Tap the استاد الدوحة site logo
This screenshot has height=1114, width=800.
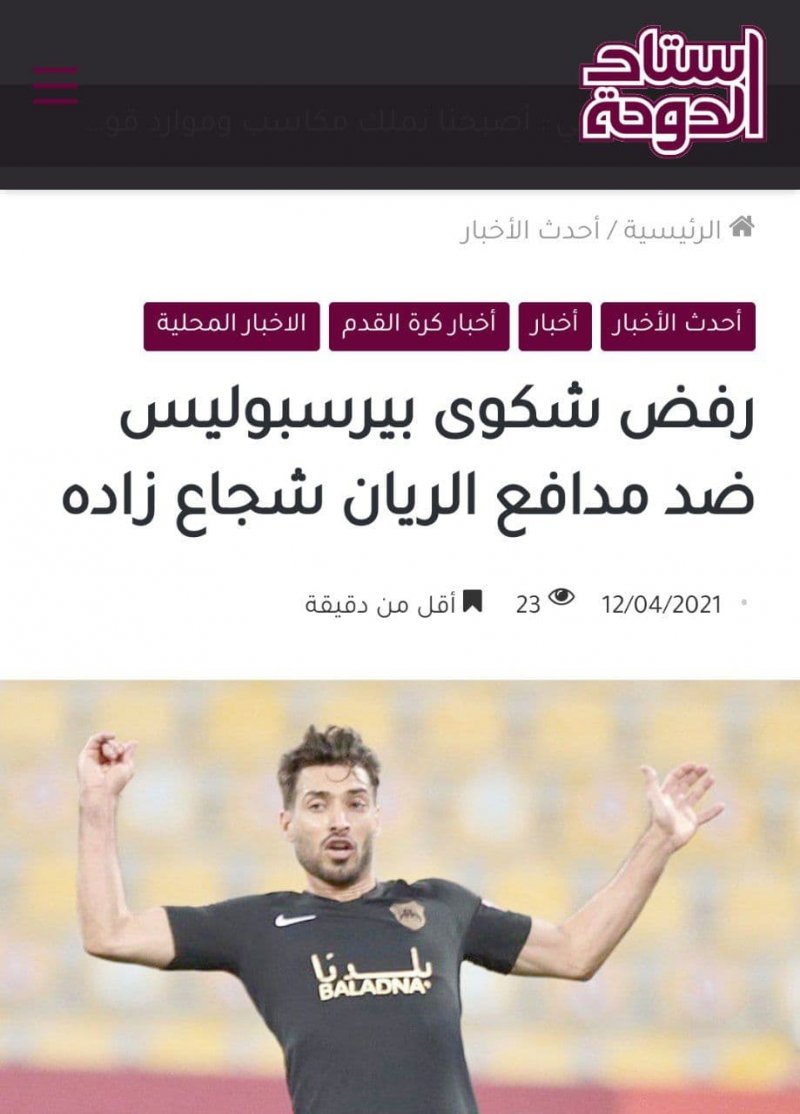(x=672, y=90)
